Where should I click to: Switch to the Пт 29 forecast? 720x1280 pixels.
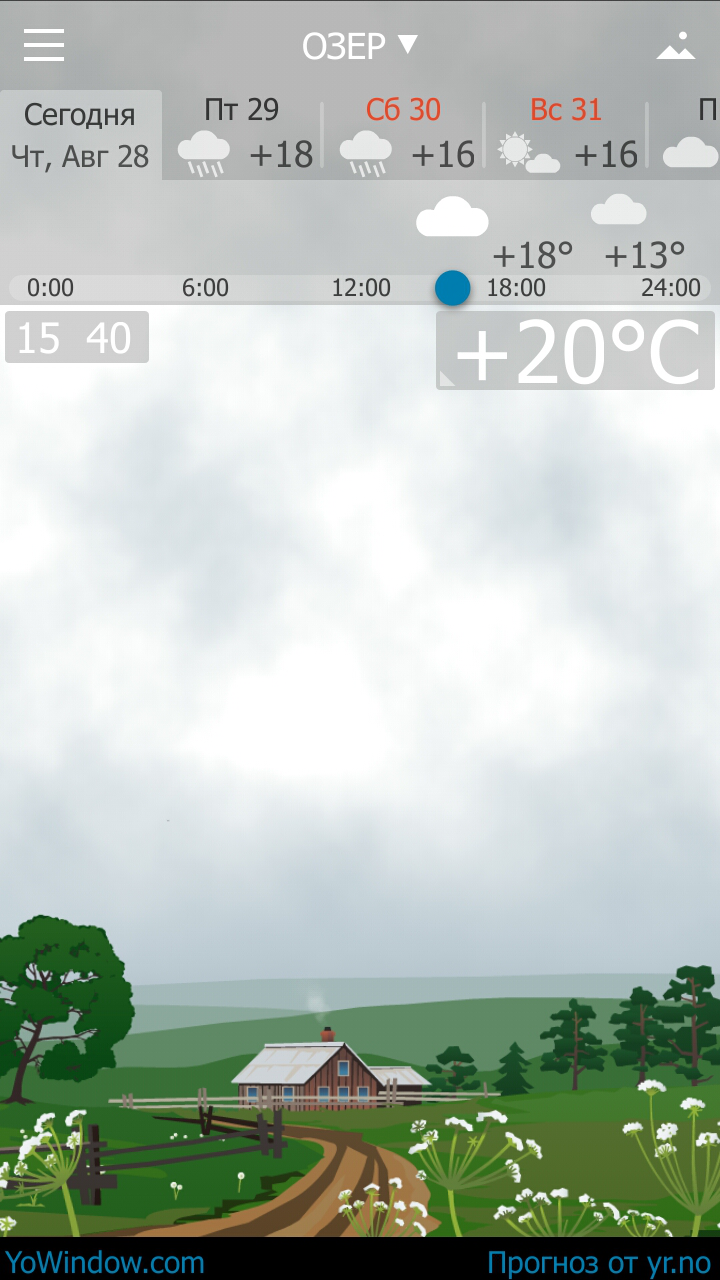243,135
